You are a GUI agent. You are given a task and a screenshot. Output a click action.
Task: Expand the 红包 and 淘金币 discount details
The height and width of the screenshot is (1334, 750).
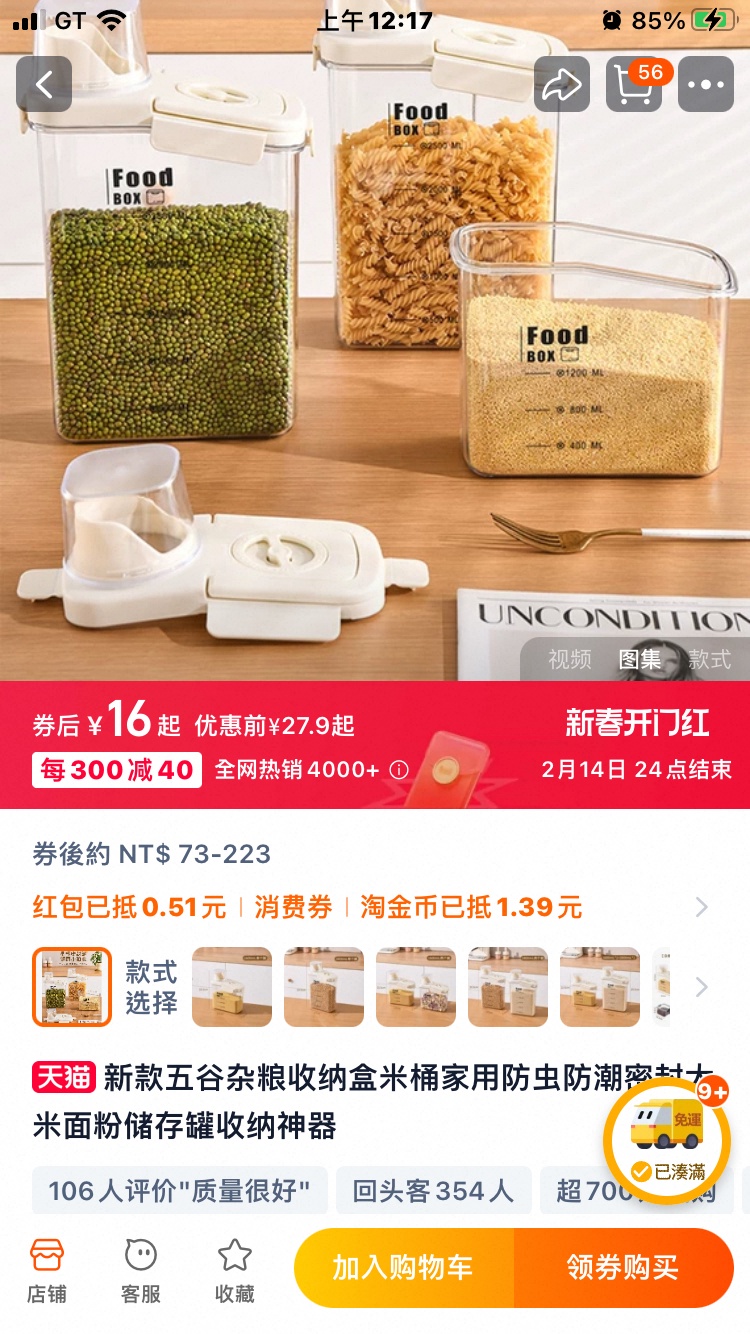click(701, 907)
